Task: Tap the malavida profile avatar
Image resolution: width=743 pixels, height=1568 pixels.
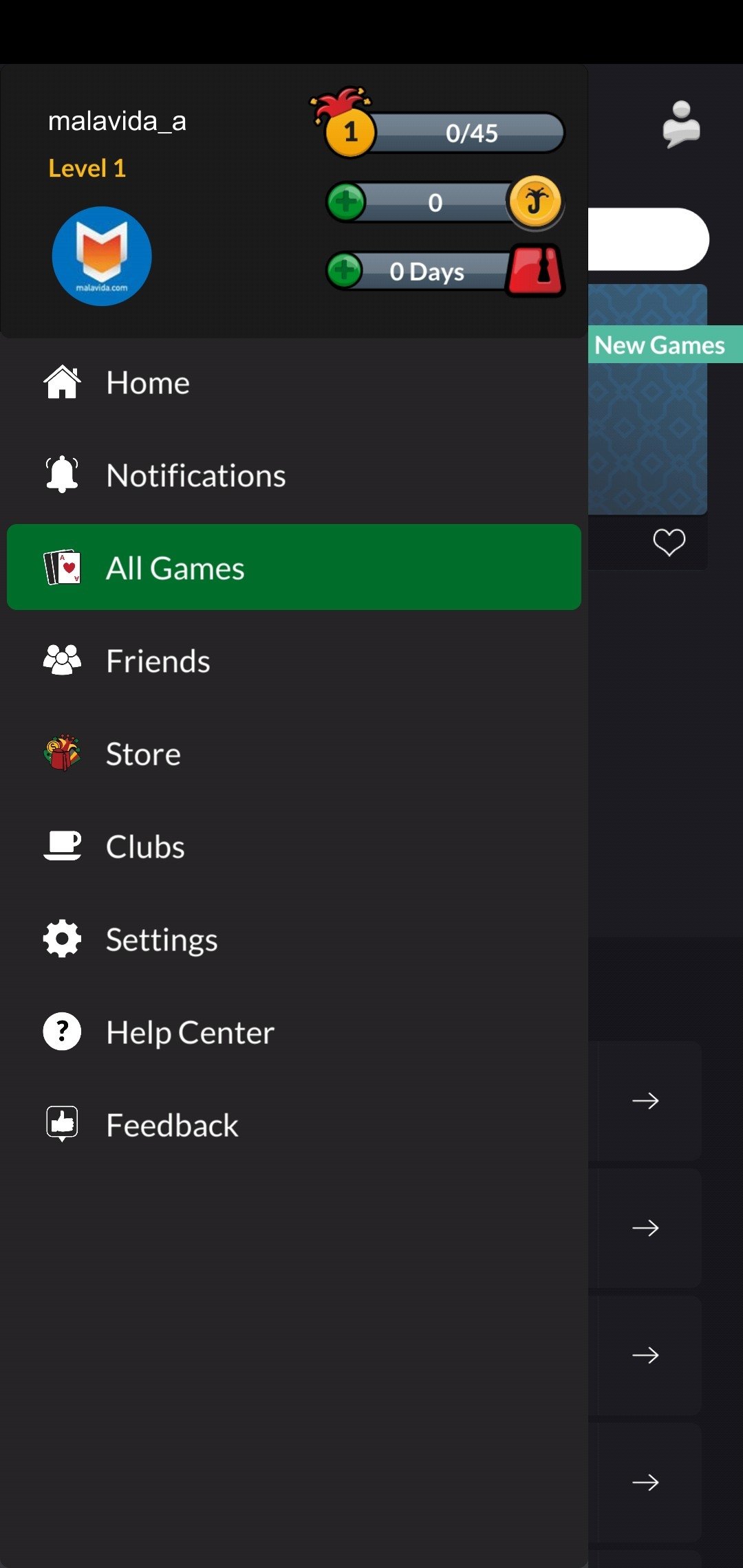Action: [x=102, y=256]
